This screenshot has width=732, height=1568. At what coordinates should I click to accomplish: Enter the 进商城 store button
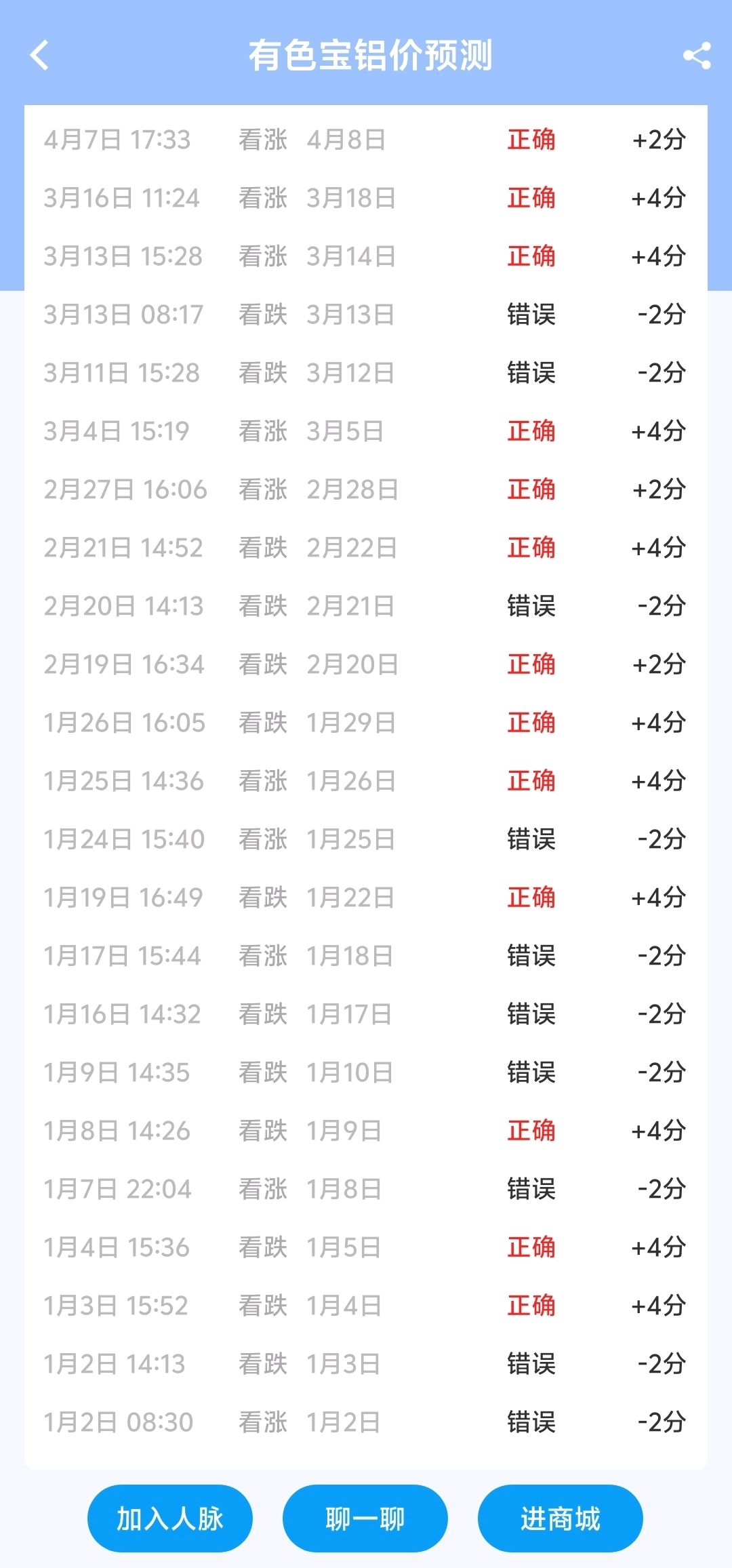560,1519
